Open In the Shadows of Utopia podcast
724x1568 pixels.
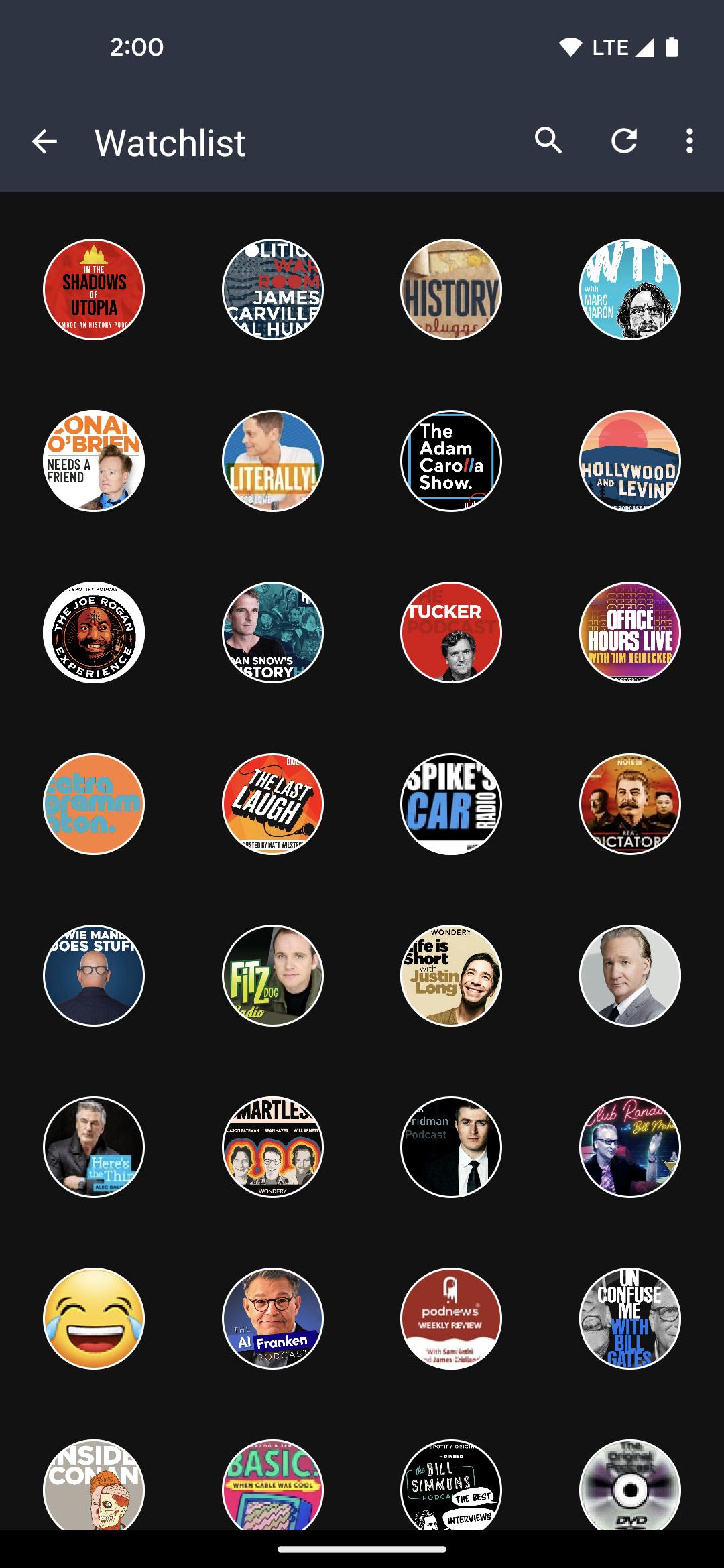click(x=94, y=289)
